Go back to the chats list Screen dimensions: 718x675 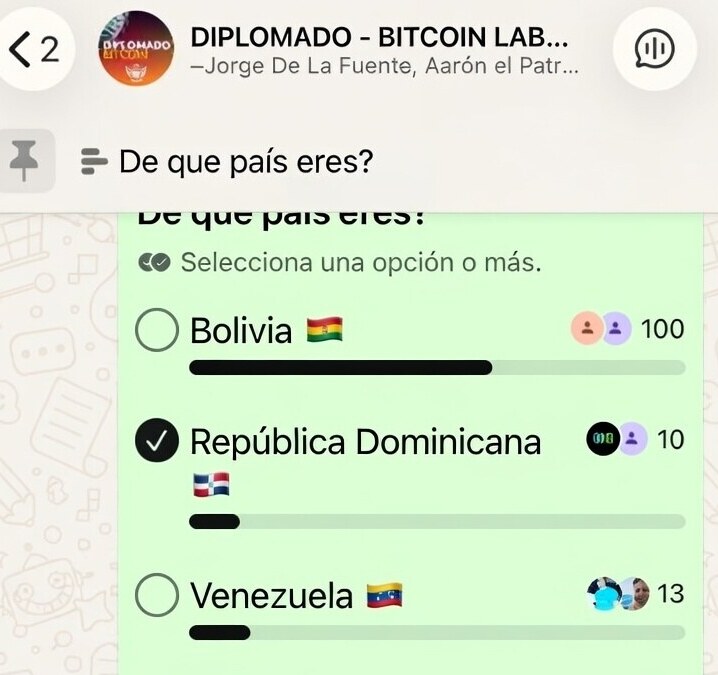pos(34,48)
